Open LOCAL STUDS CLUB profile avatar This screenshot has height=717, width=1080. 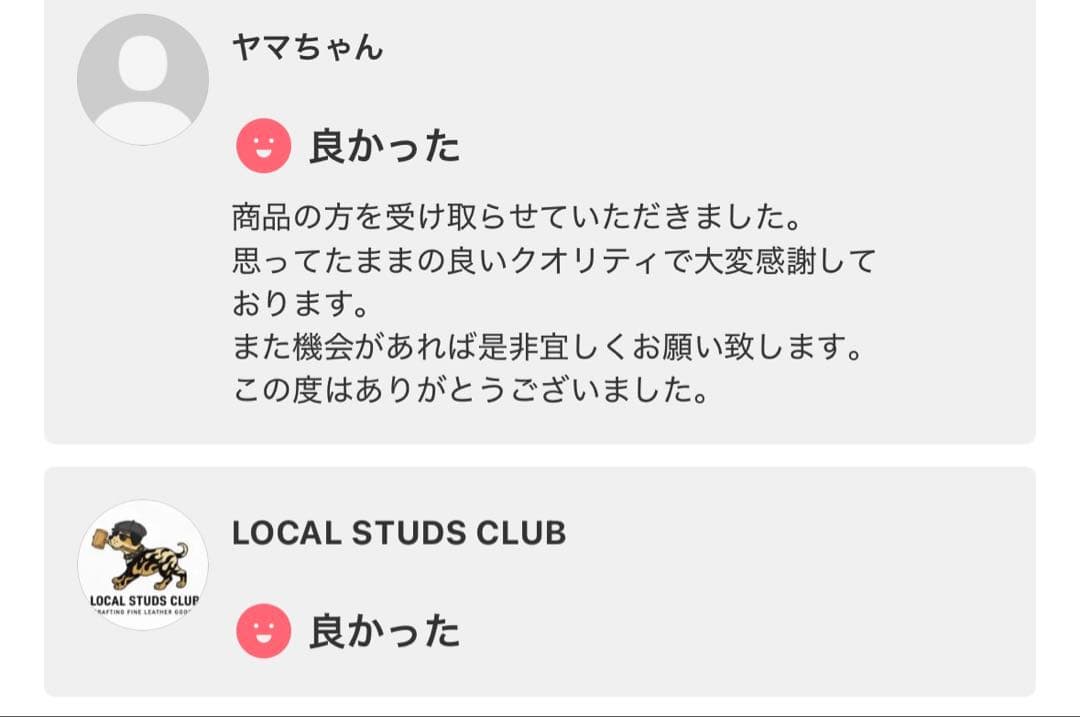(x=143, y=565)
